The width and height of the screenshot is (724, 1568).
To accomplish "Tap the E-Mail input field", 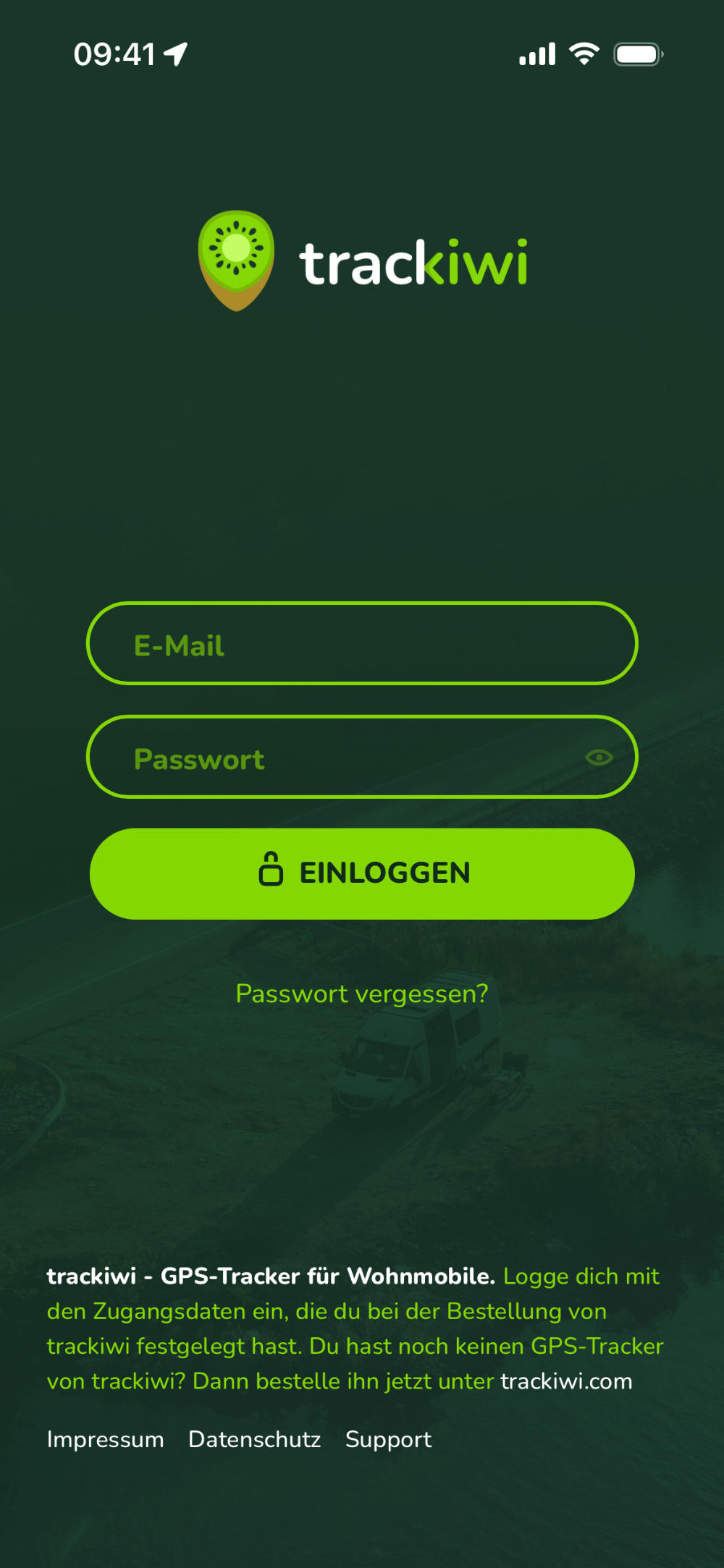I will click(362, 644).
